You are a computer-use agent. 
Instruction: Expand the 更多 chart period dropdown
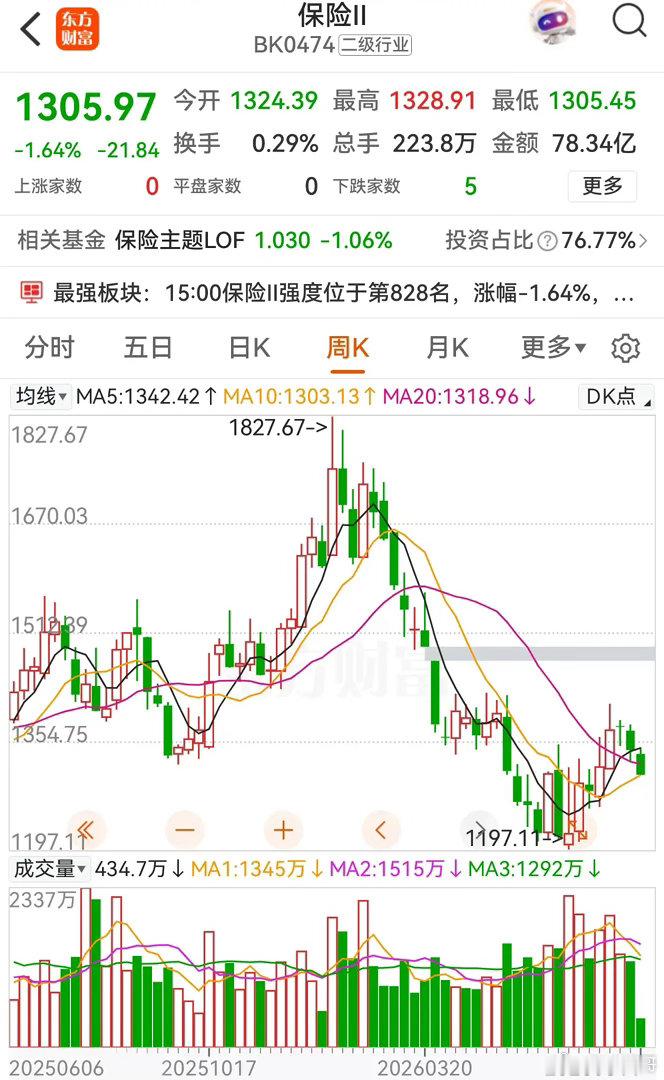553,347
